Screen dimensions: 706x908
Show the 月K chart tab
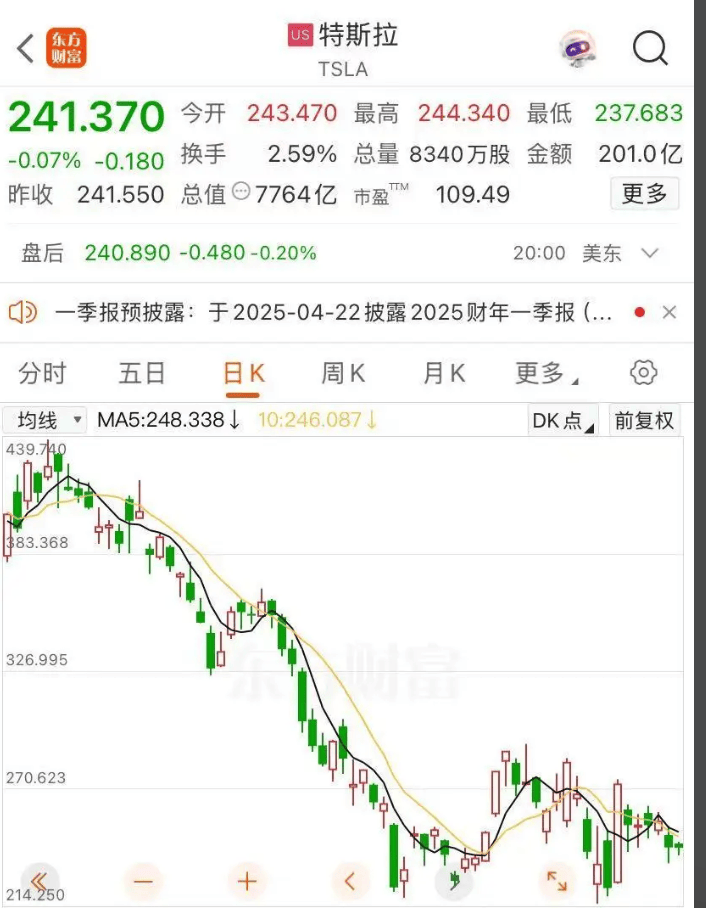pyautogui.click(x=444, y=373)
